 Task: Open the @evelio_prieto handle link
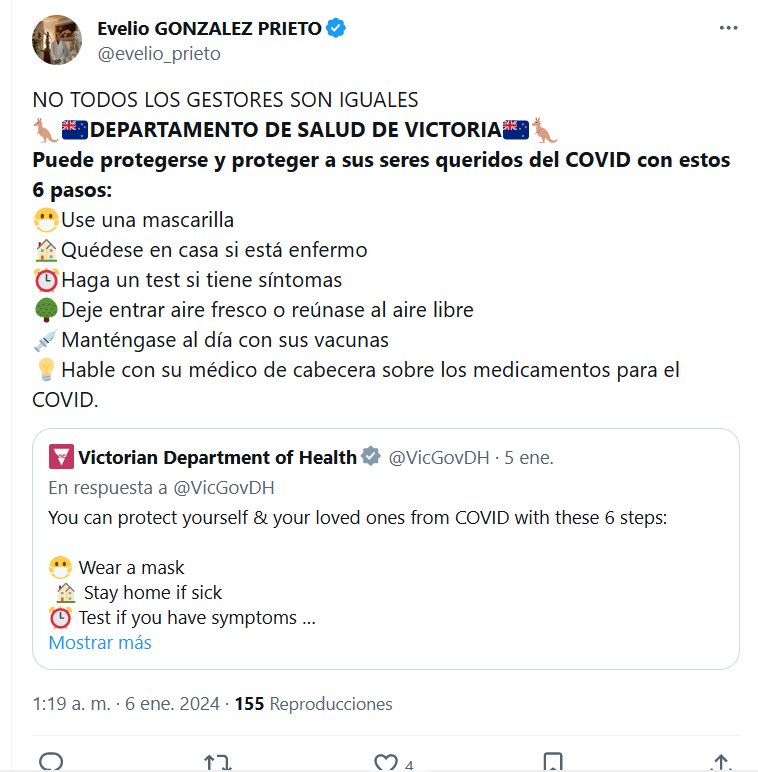tap(158, 54)
